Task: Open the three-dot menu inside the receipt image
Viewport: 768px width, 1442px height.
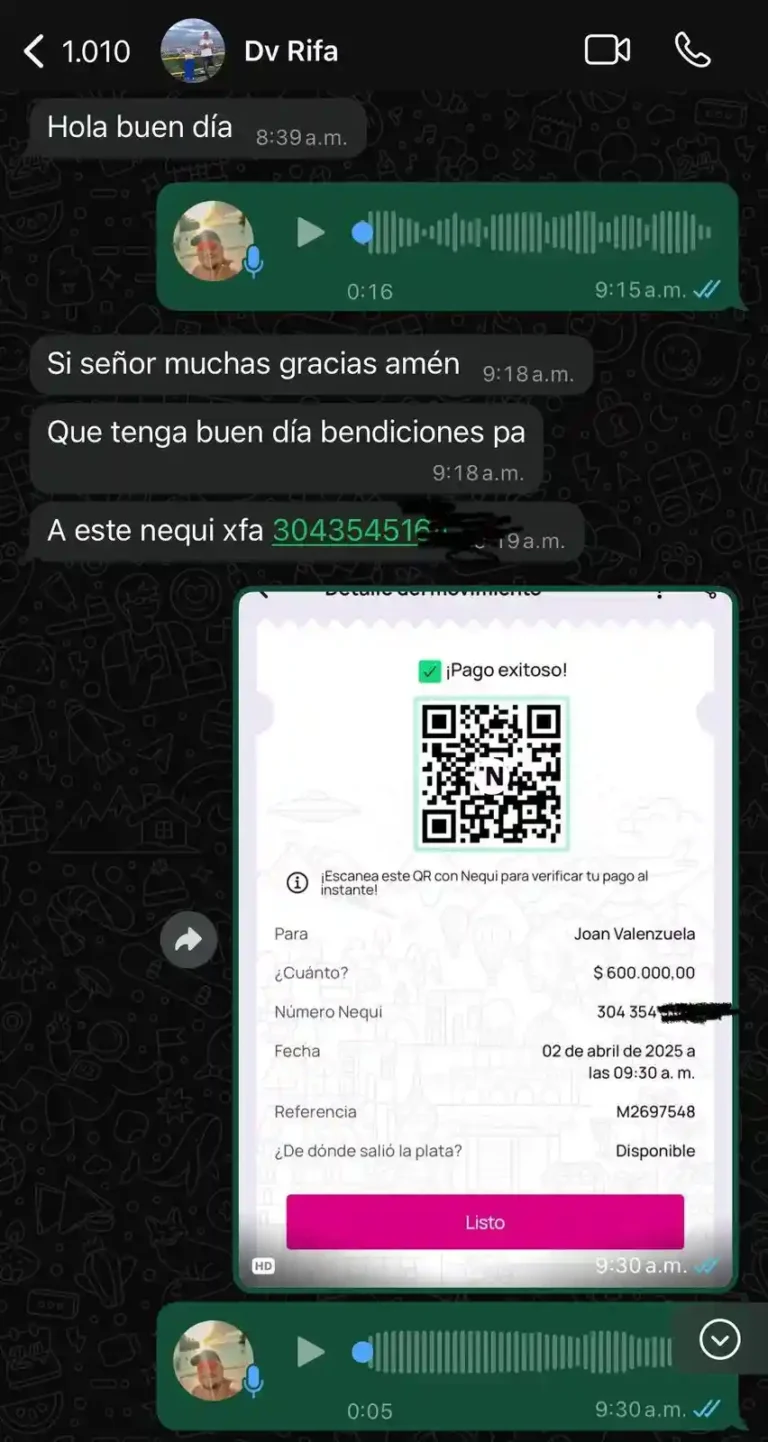Action: (659, 592)
